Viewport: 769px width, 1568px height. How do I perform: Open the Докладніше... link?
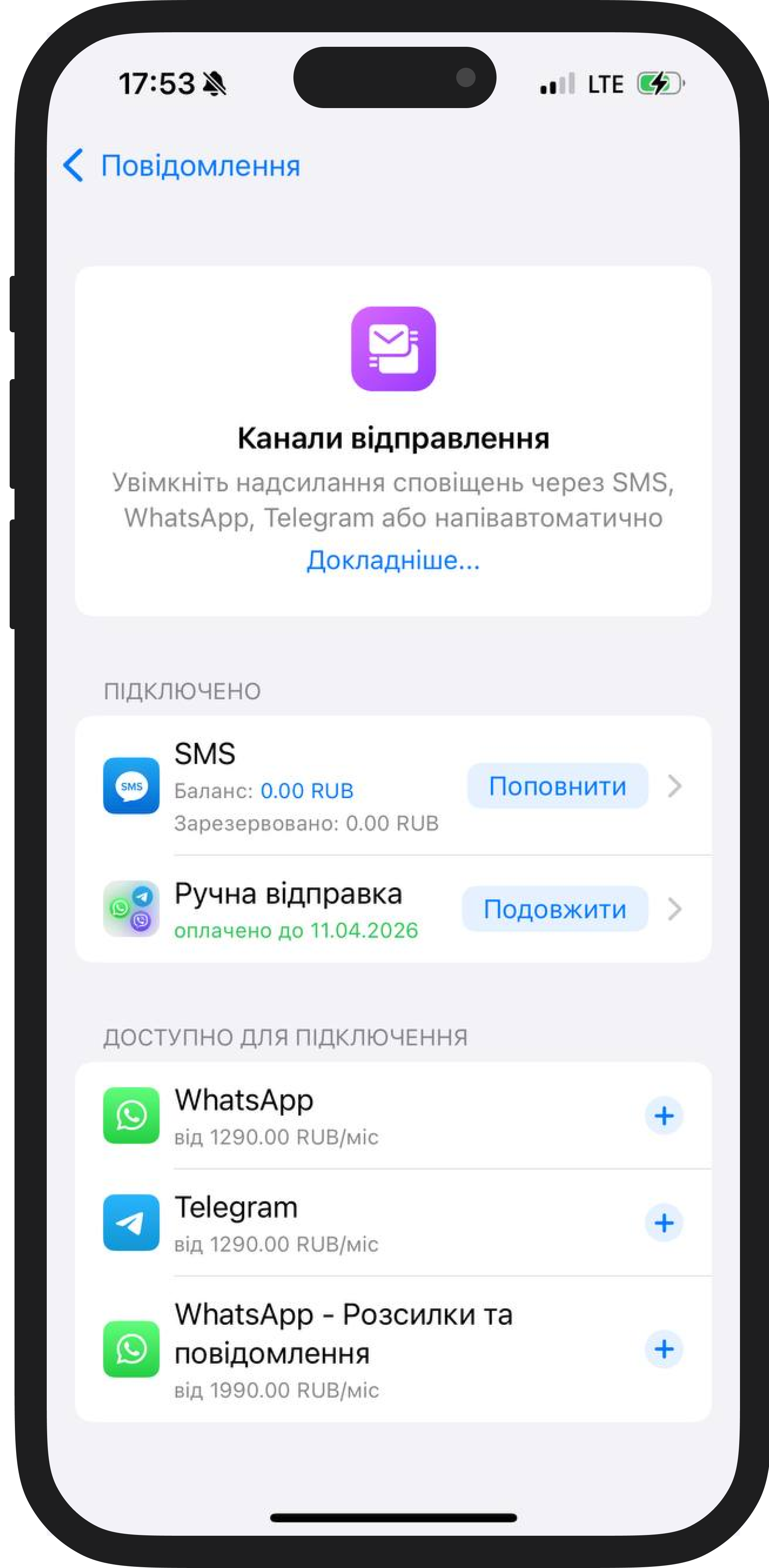click(x=393, y=560)
